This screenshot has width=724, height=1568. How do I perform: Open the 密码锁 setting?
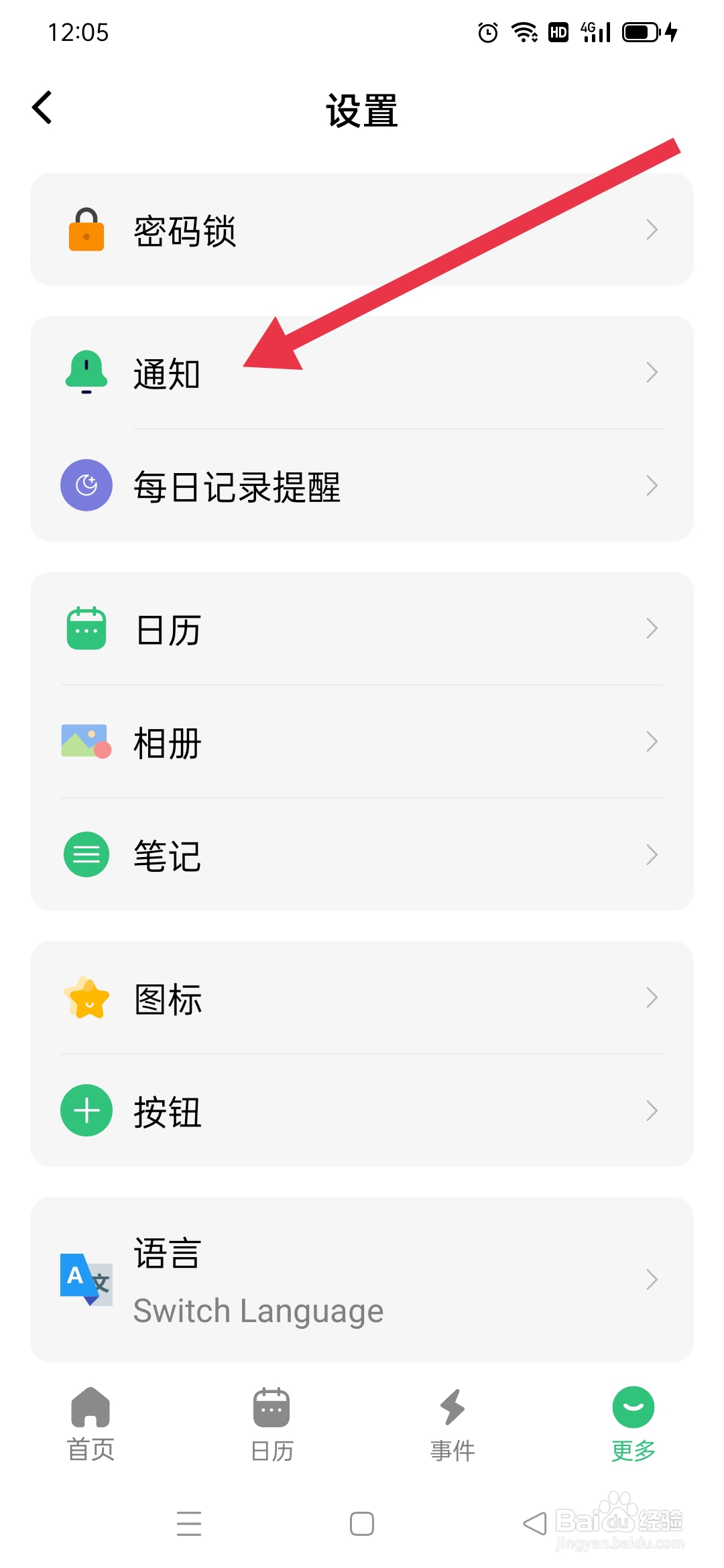362,230
